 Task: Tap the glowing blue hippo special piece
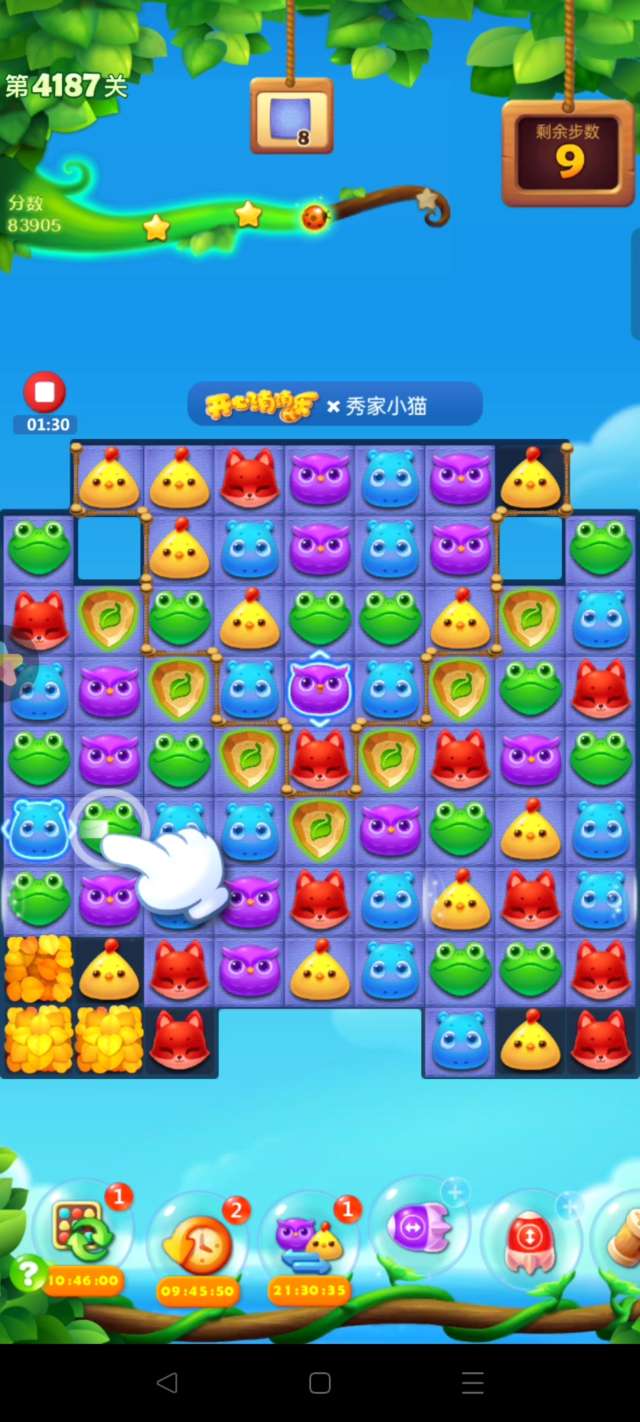point(39,829)
